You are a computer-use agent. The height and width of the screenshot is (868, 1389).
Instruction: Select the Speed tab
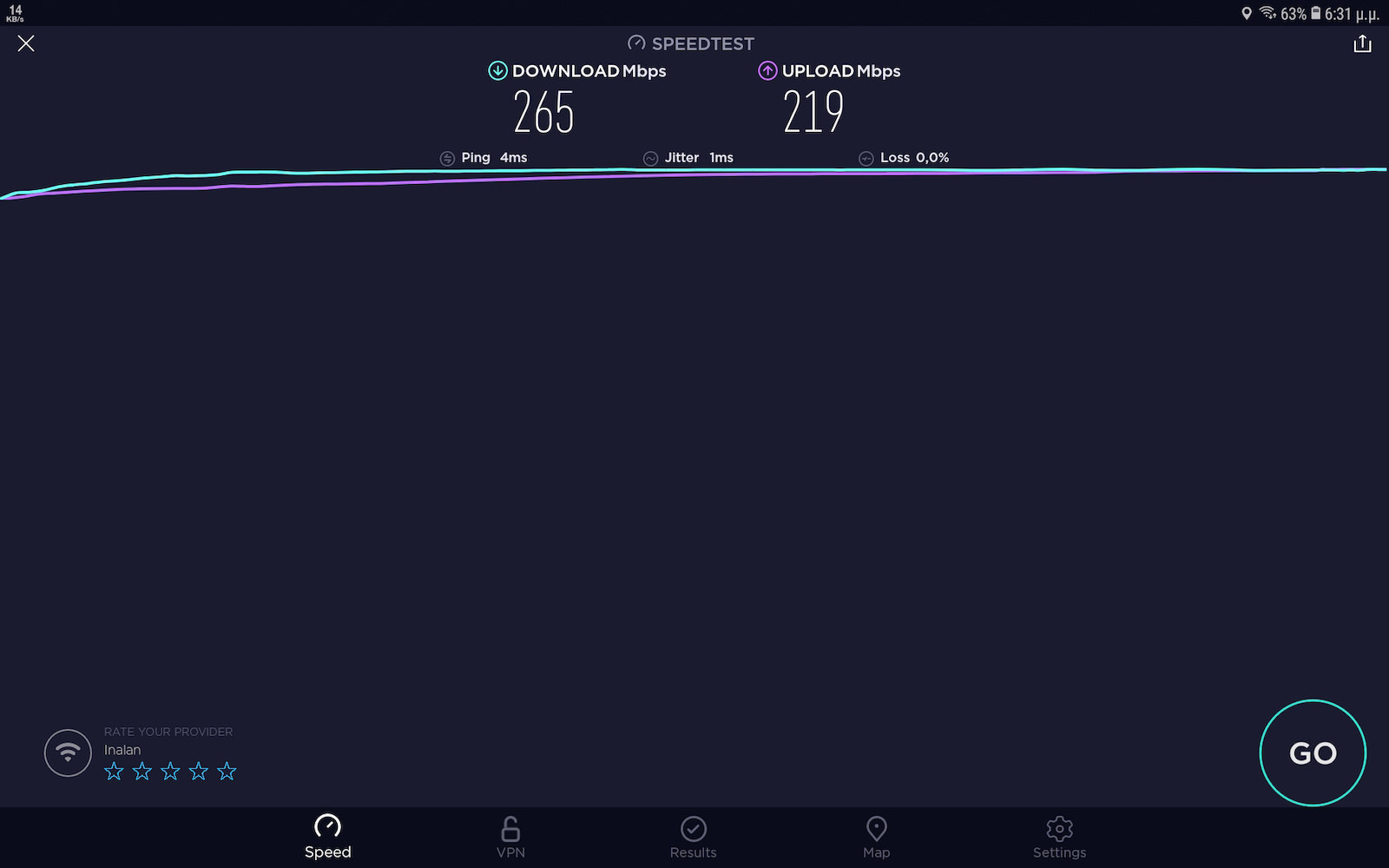(327, 837)
